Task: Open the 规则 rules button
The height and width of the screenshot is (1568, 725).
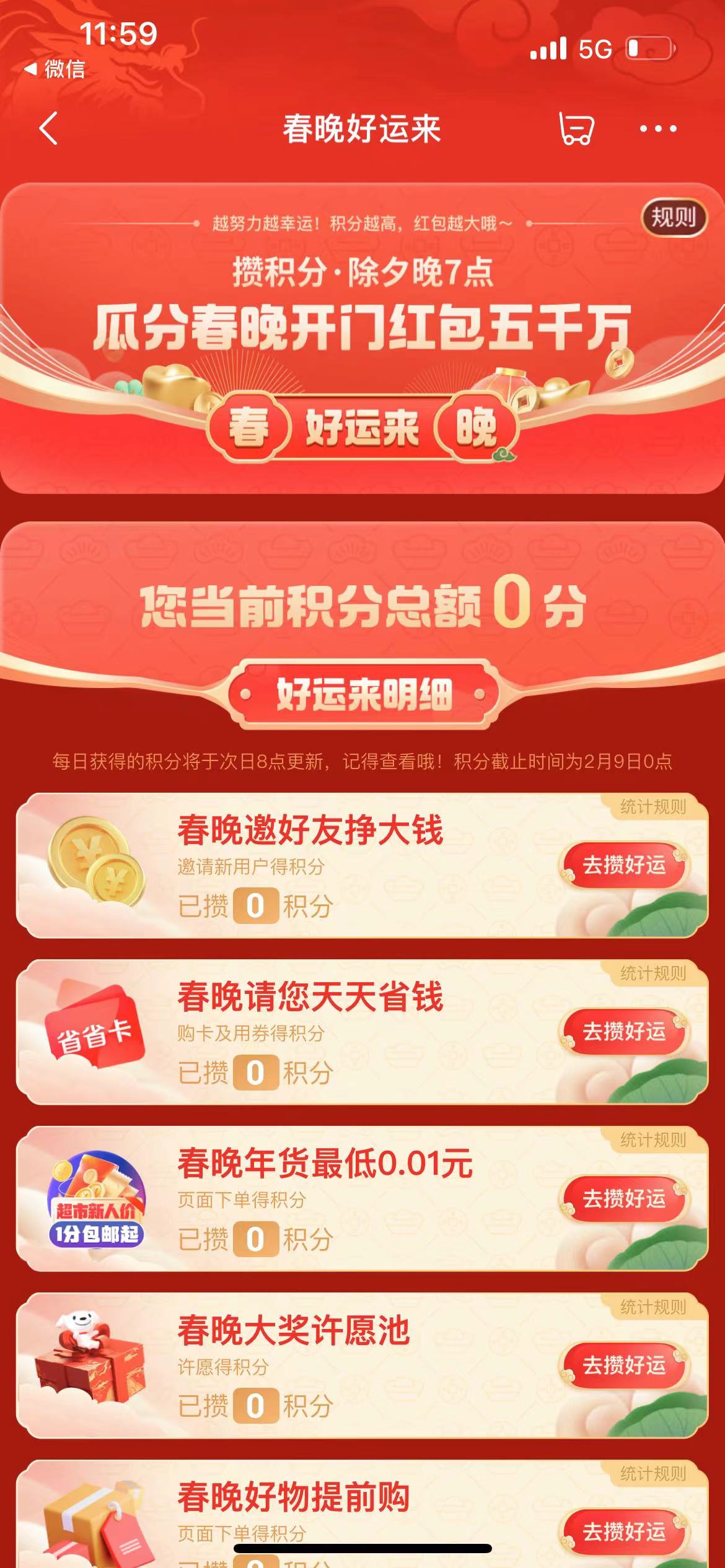Action: (x=674, y=218)
